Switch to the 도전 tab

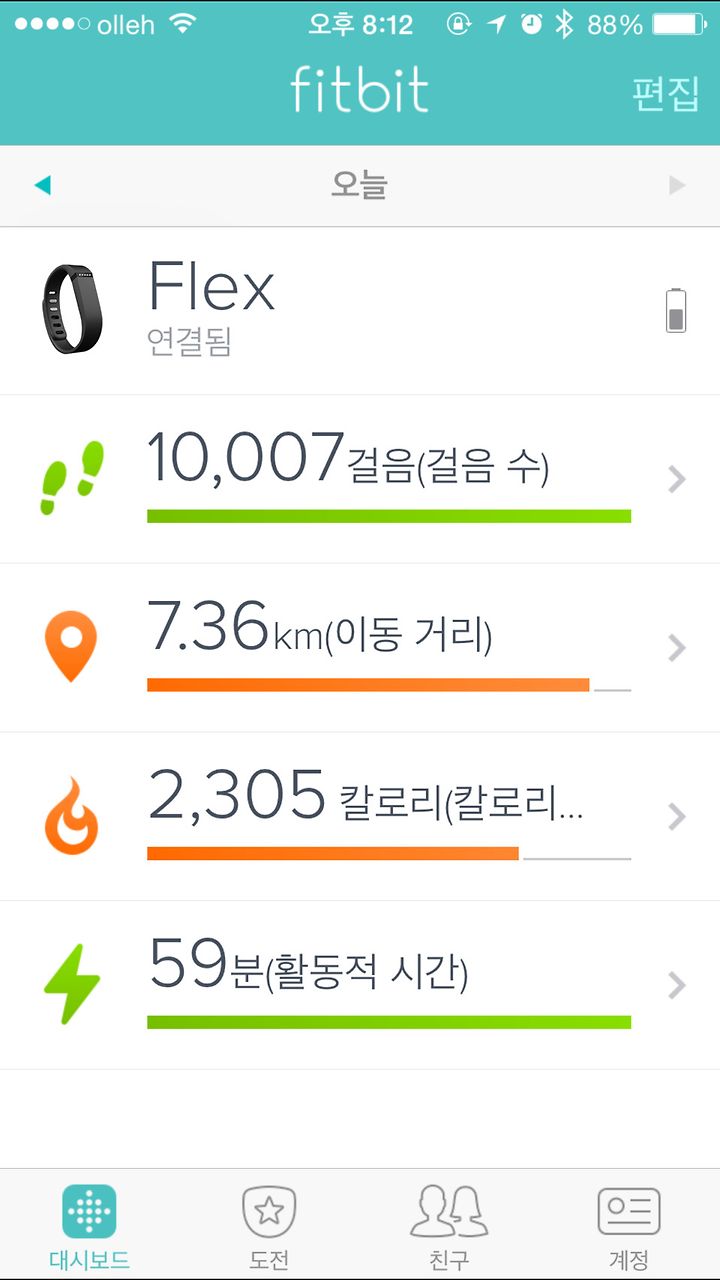coord(269,1226)
